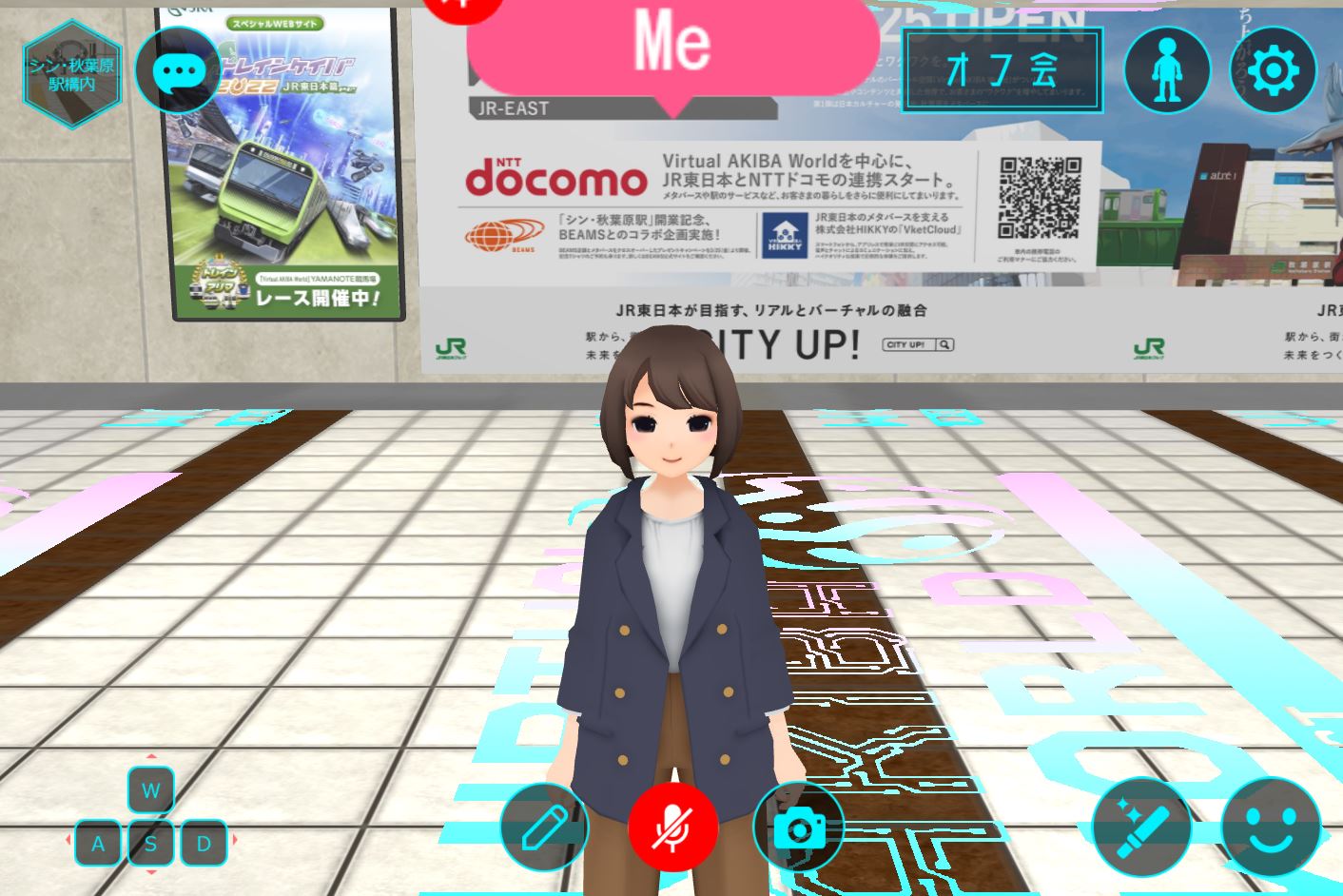Tap the D move-right key

(204, 844)
